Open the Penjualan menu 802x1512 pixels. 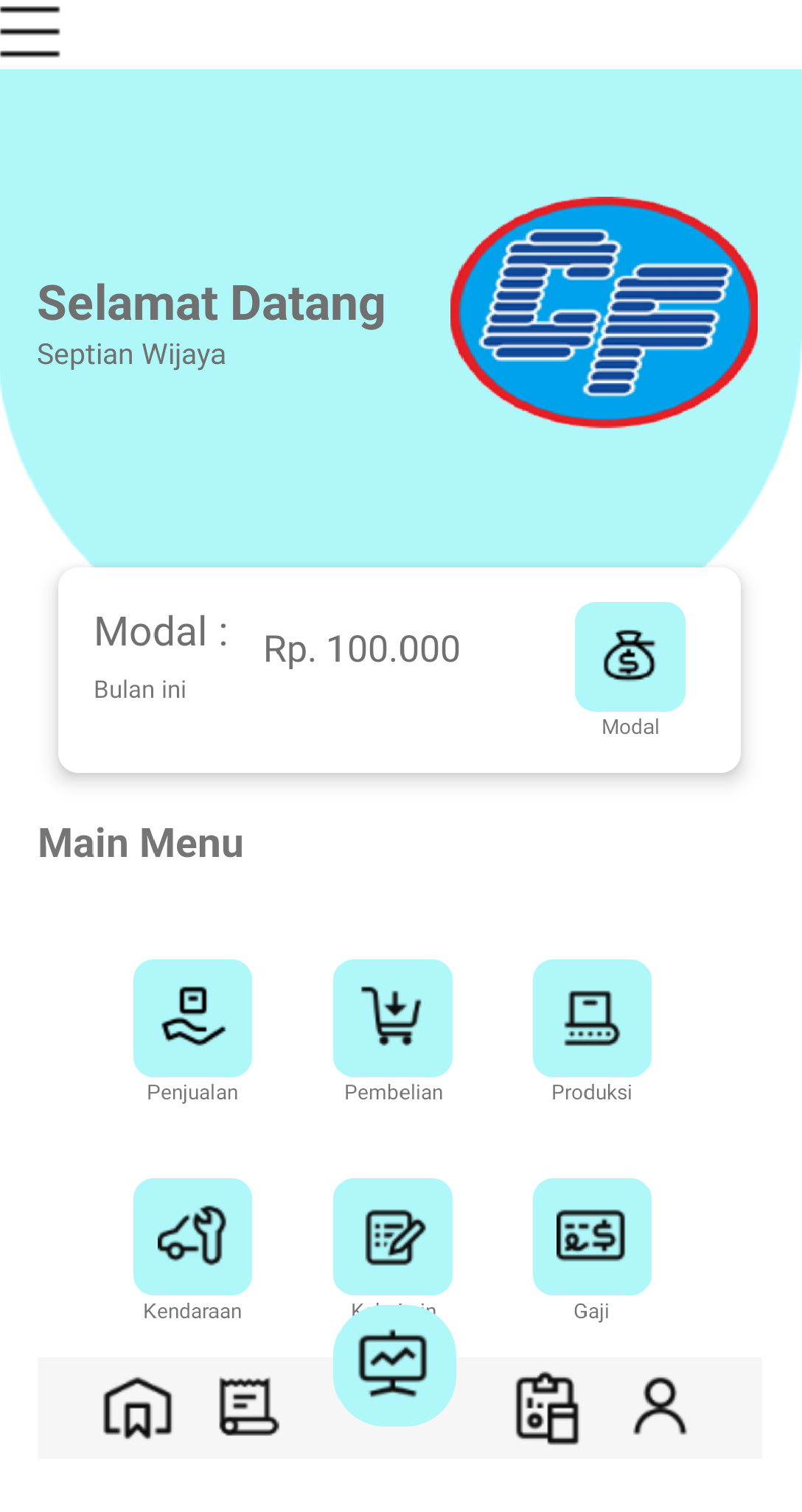coord(192,1018)
